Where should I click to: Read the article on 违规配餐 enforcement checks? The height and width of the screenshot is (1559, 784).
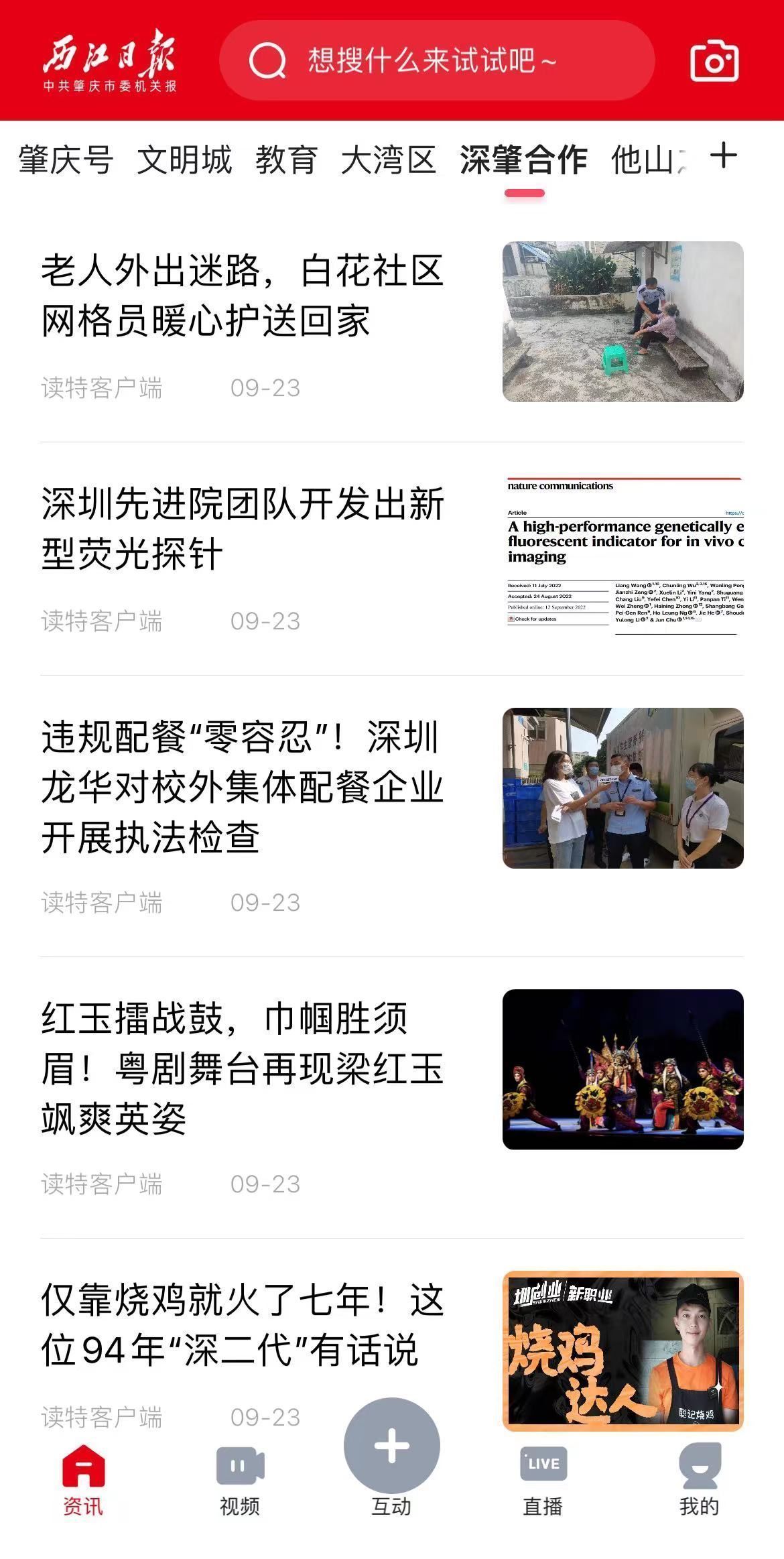(x=392, y=815)
